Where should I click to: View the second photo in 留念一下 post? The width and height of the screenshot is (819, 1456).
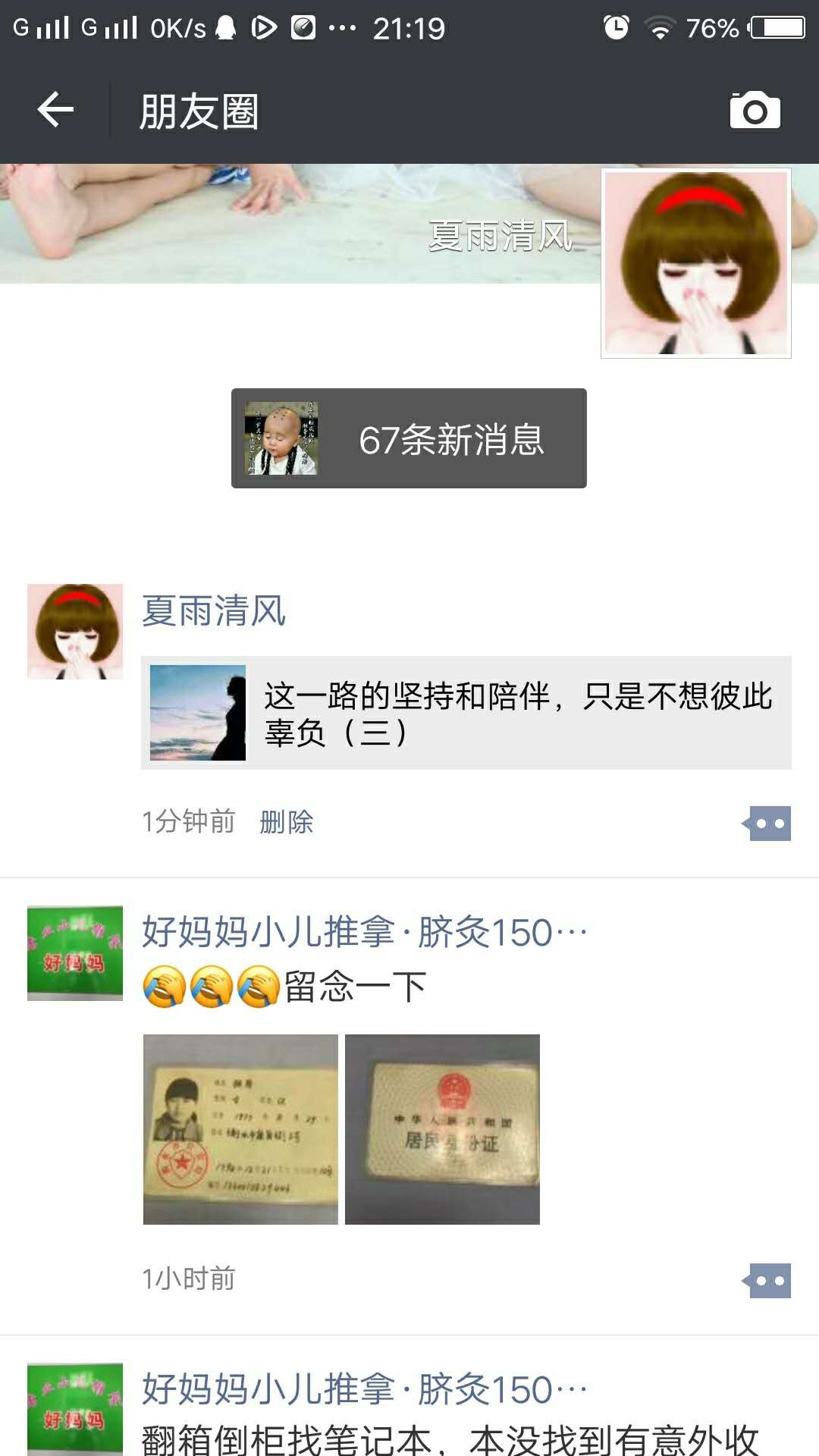[x=442, y=1129]
